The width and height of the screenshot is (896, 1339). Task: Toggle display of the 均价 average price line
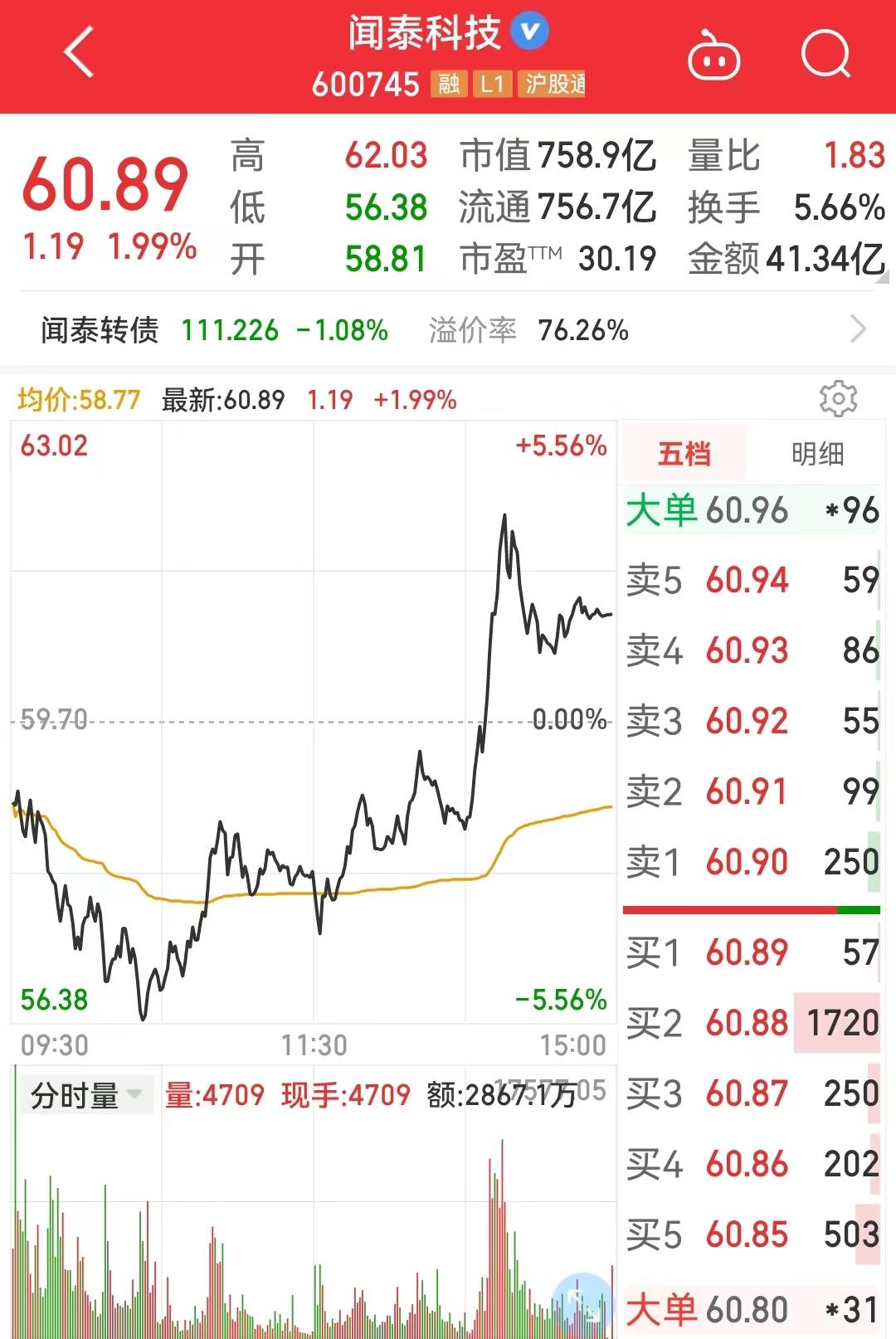[62, 399]
